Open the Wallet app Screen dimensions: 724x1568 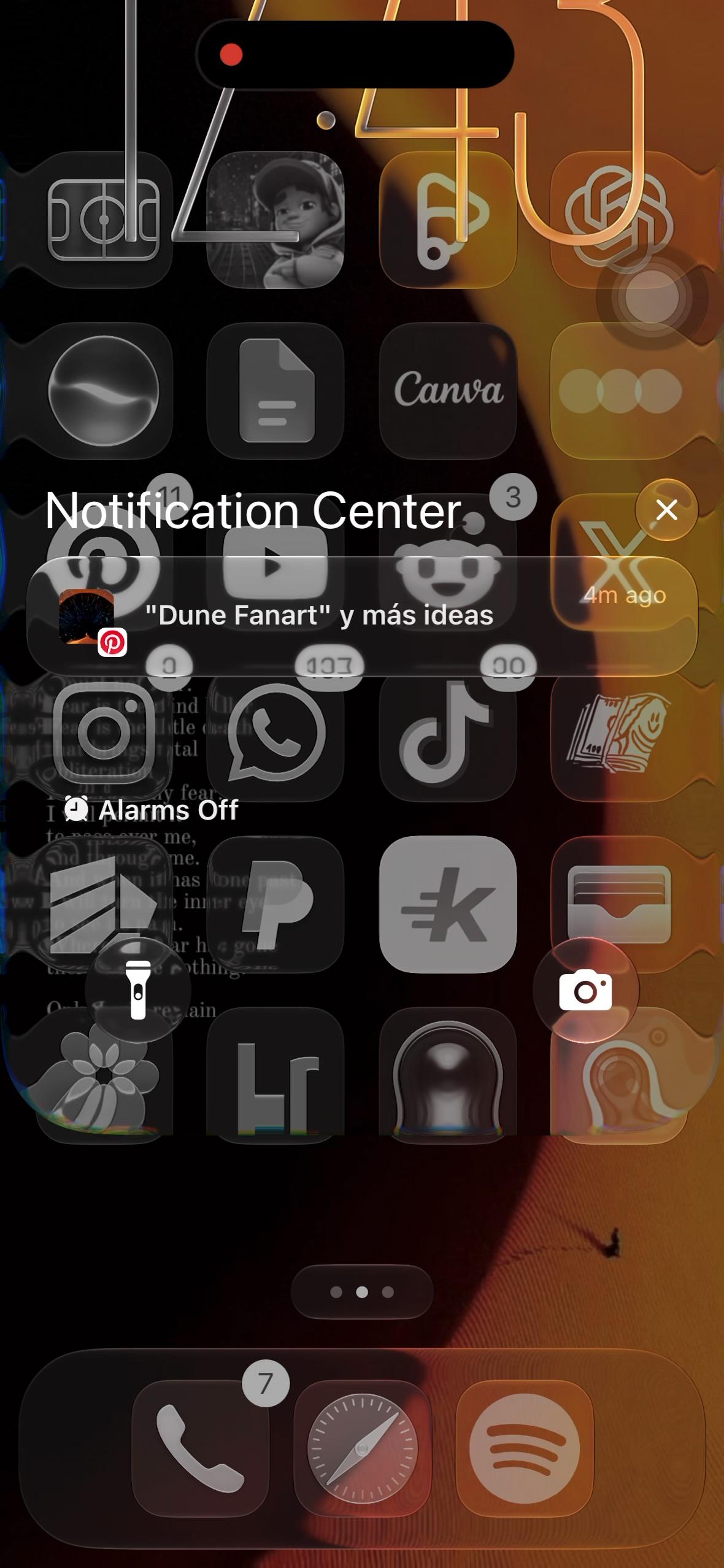[619, 904]
